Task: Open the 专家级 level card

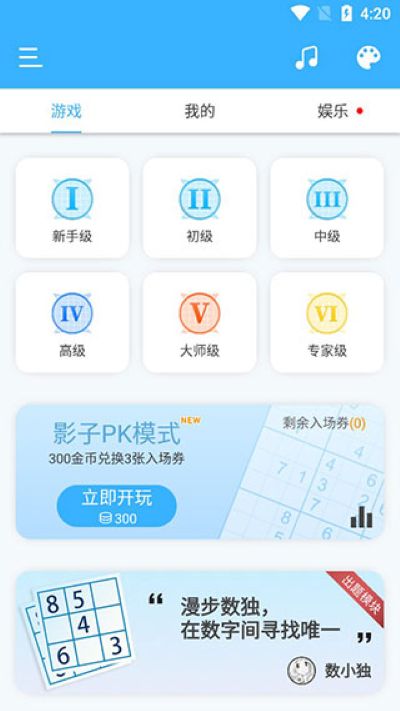Action: pyautogui.click(x=327, y=322)
